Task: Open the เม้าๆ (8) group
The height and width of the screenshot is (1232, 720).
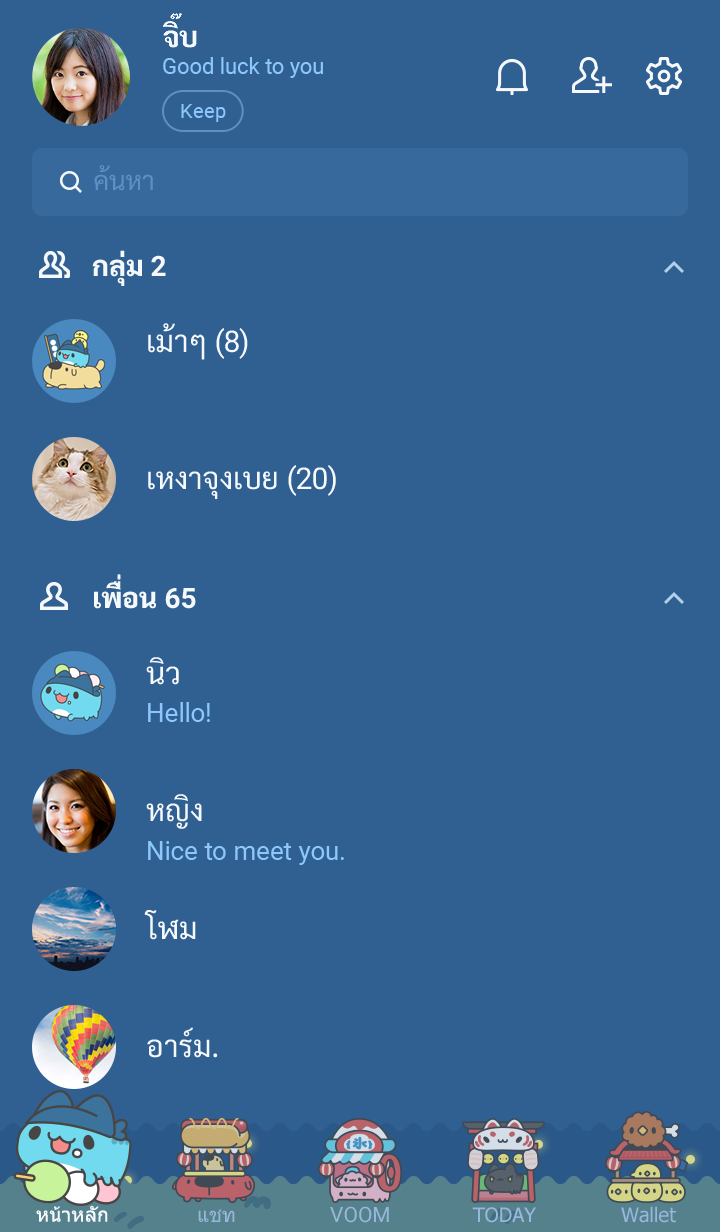Action: coord(197,345)
